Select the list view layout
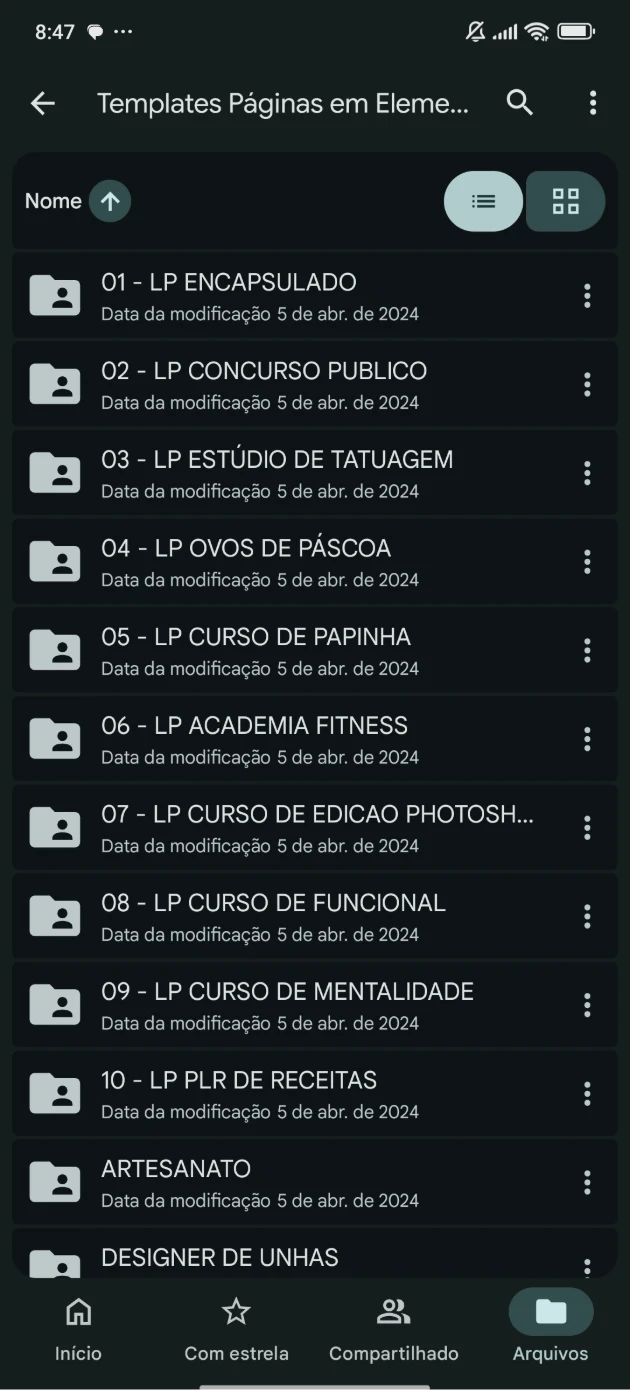 483,201
